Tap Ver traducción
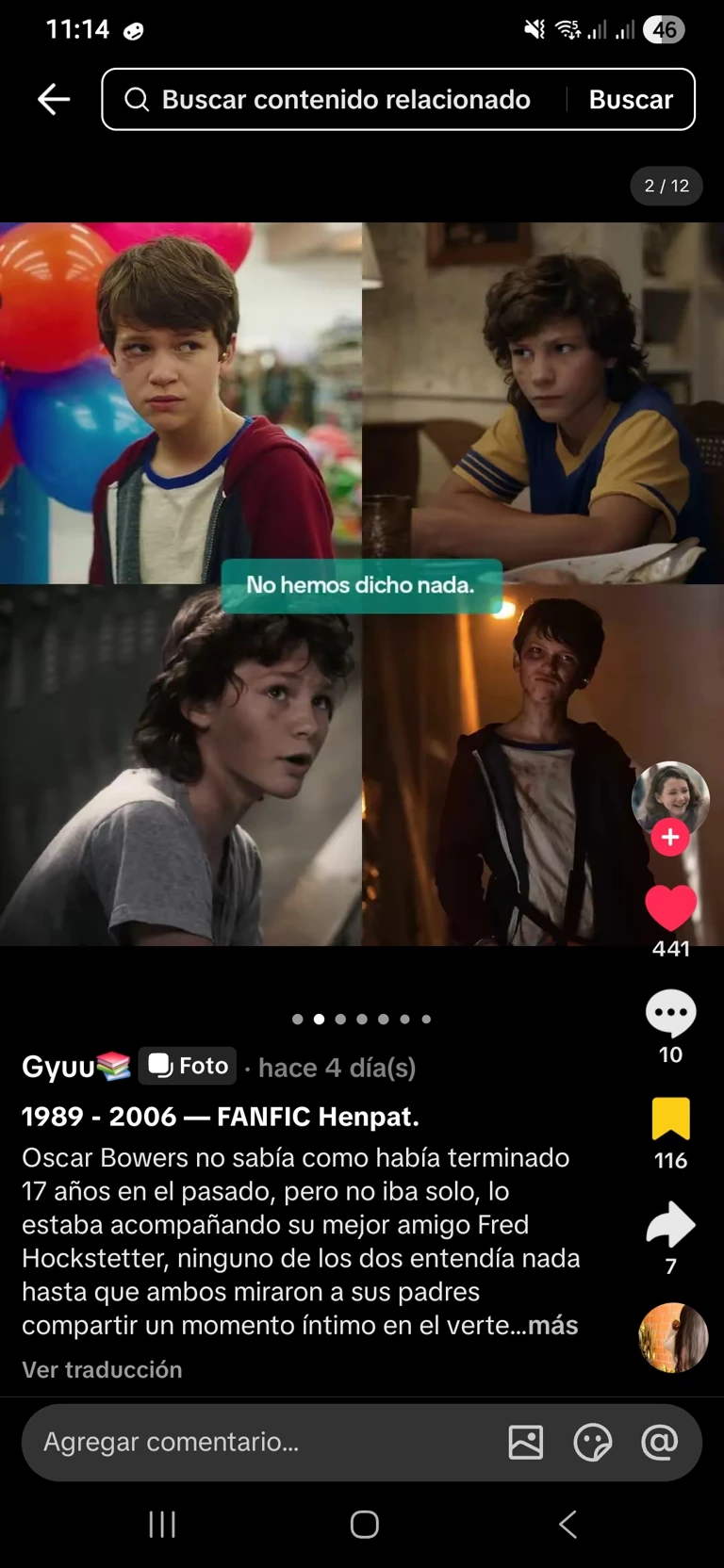724x1568 pixels. (x=102, y=1369)
